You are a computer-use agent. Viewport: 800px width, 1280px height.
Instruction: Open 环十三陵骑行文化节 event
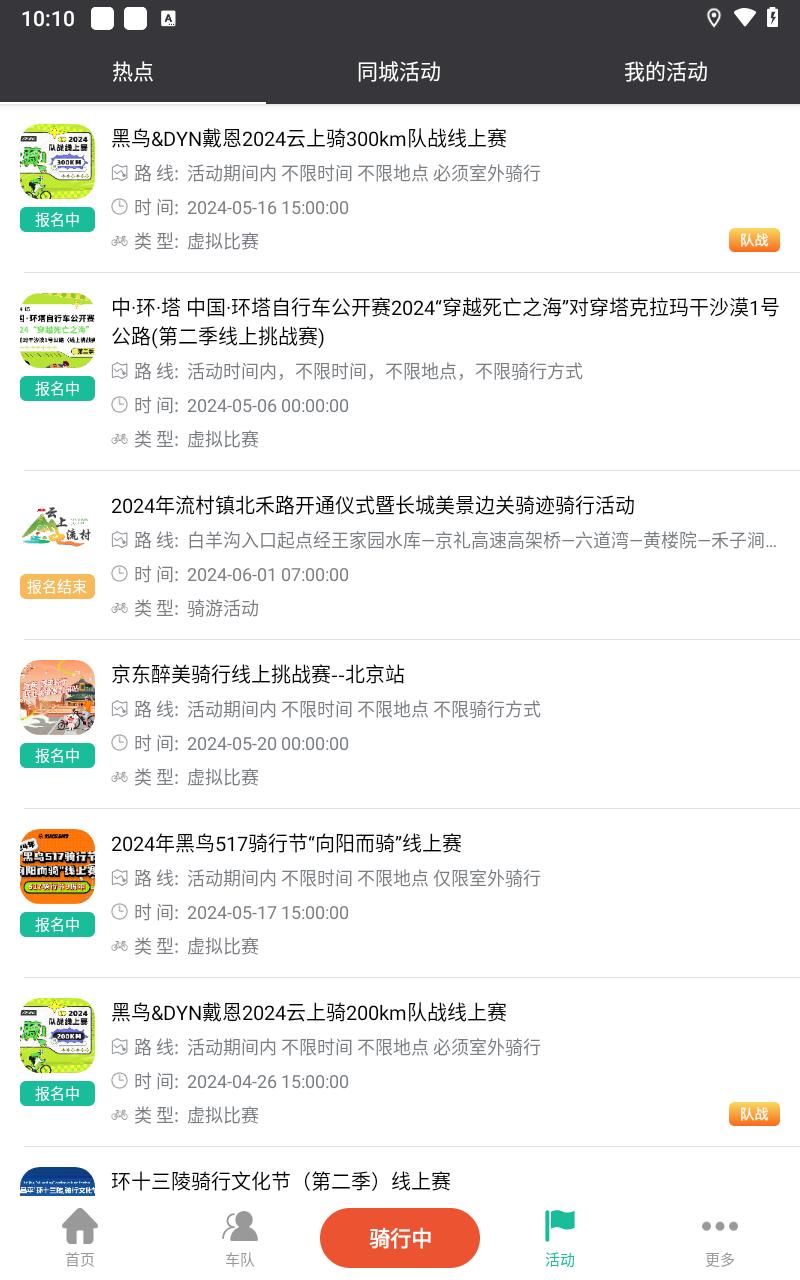coord(281,1182)
